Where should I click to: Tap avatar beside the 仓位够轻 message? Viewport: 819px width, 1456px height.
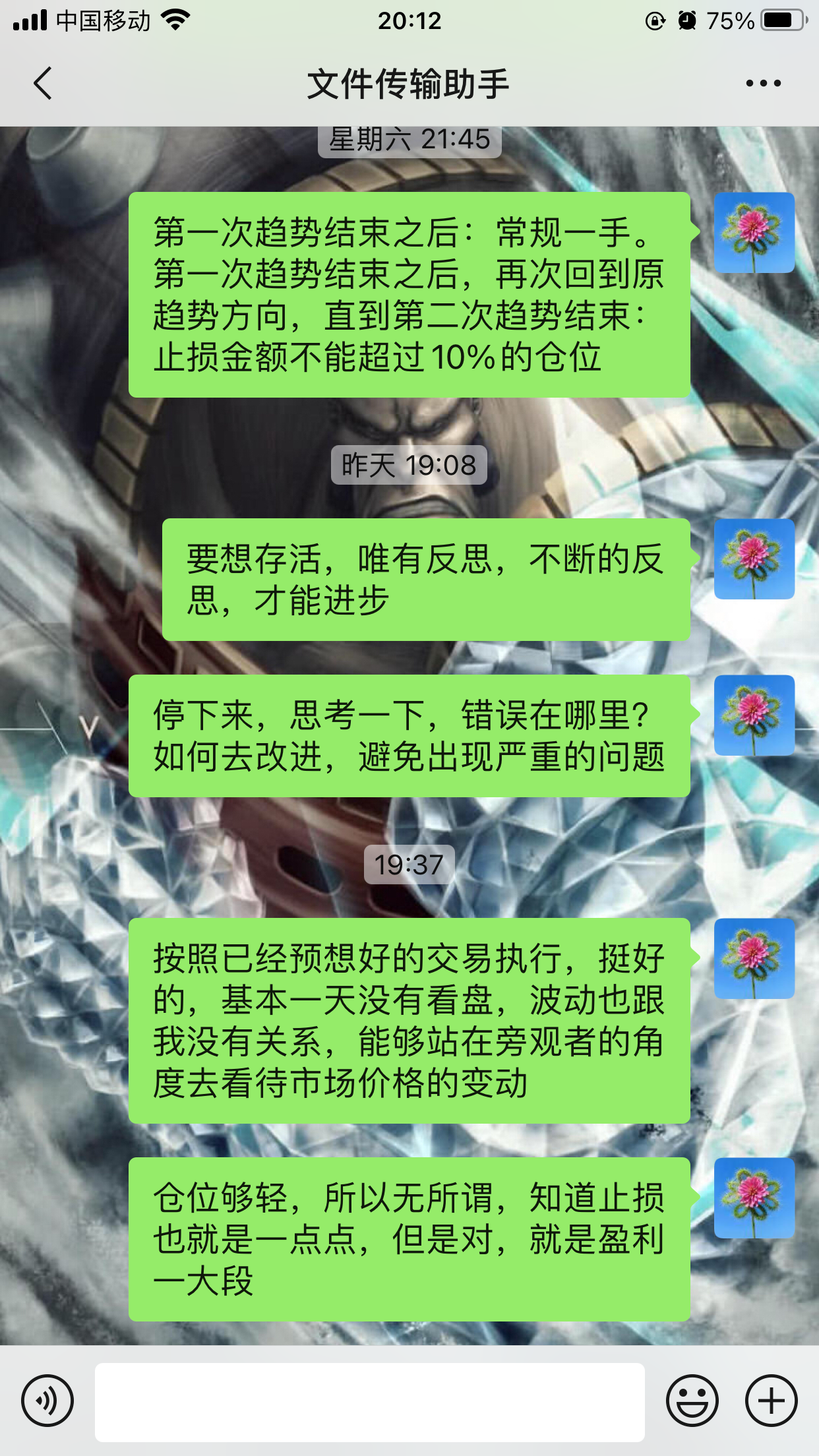(x=754, y=1198)
